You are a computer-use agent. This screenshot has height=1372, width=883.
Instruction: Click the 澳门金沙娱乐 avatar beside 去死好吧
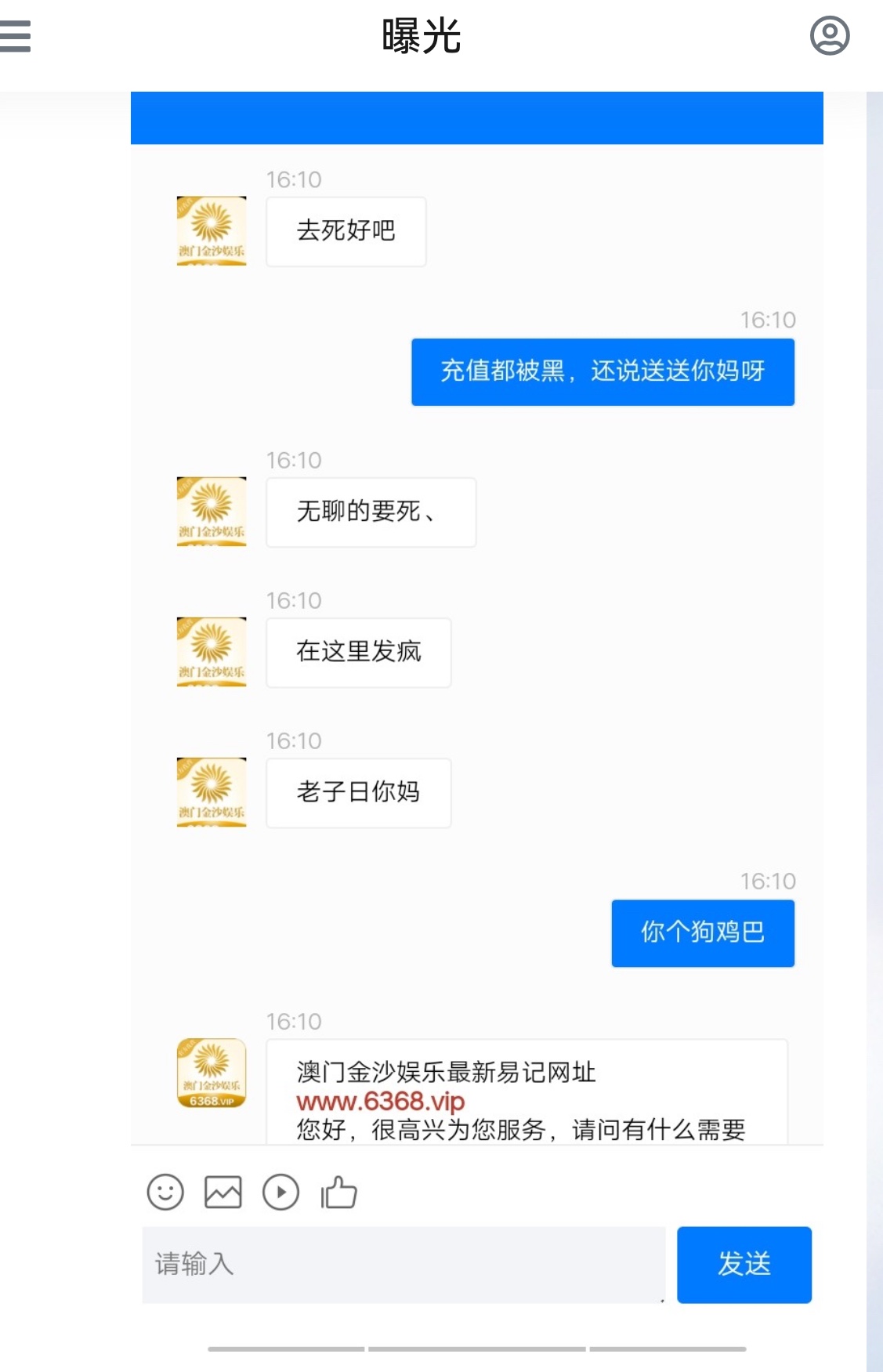tap(210, 230)
